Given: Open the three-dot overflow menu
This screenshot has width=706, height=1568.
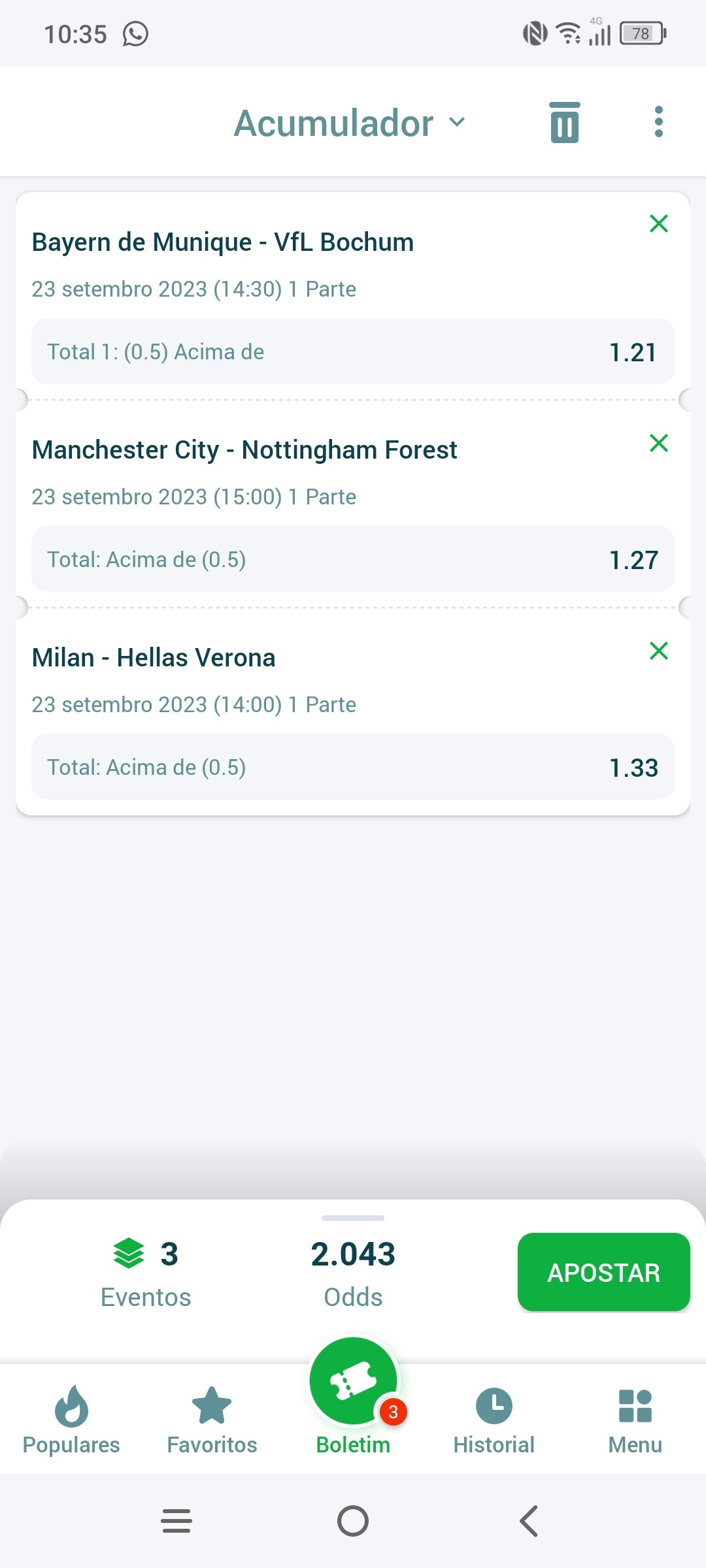Looking at the screenshot, I should [659, 122].
